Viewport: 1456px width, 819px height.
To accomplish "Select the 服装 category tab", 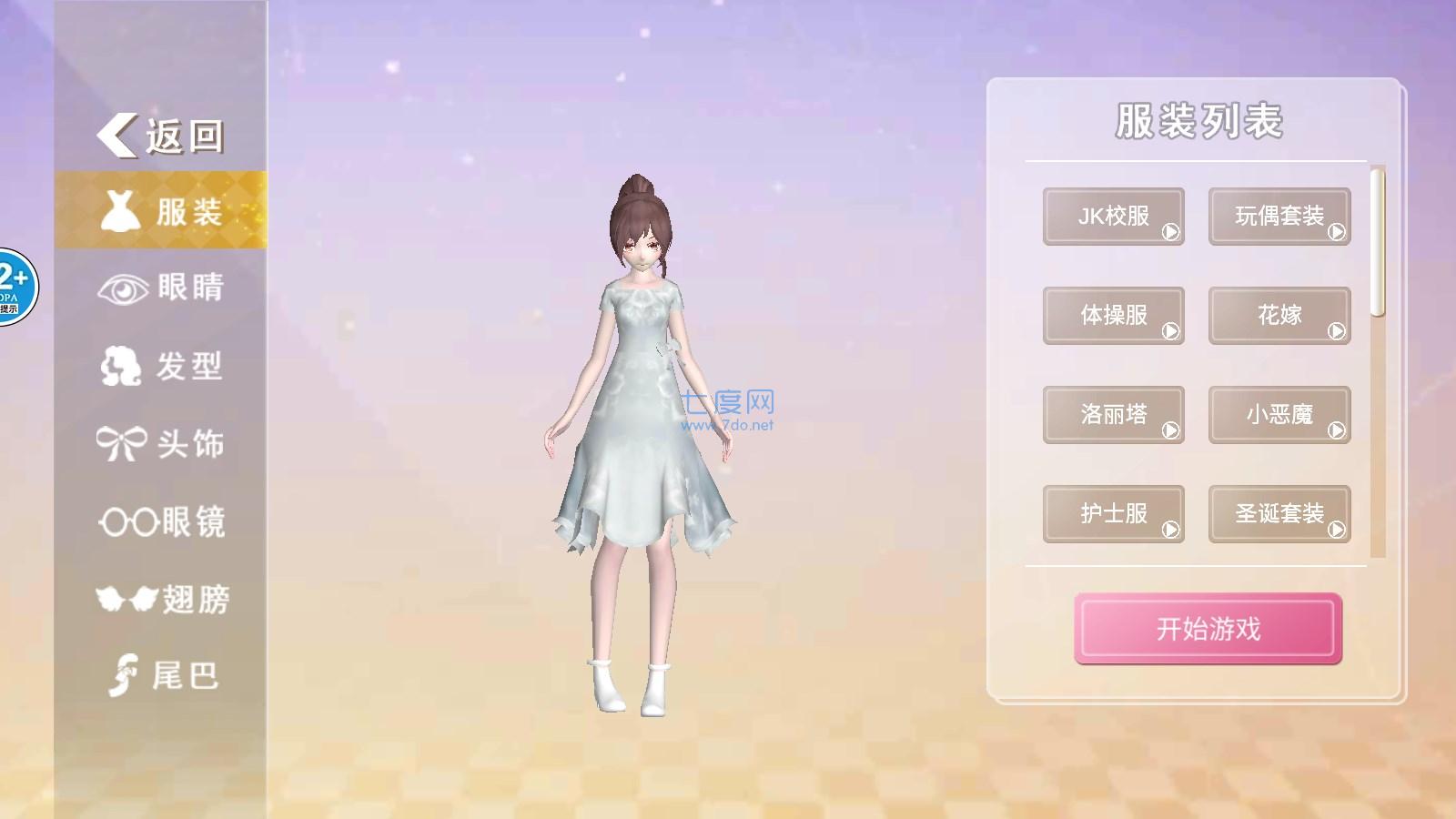I will pos(161,210).
